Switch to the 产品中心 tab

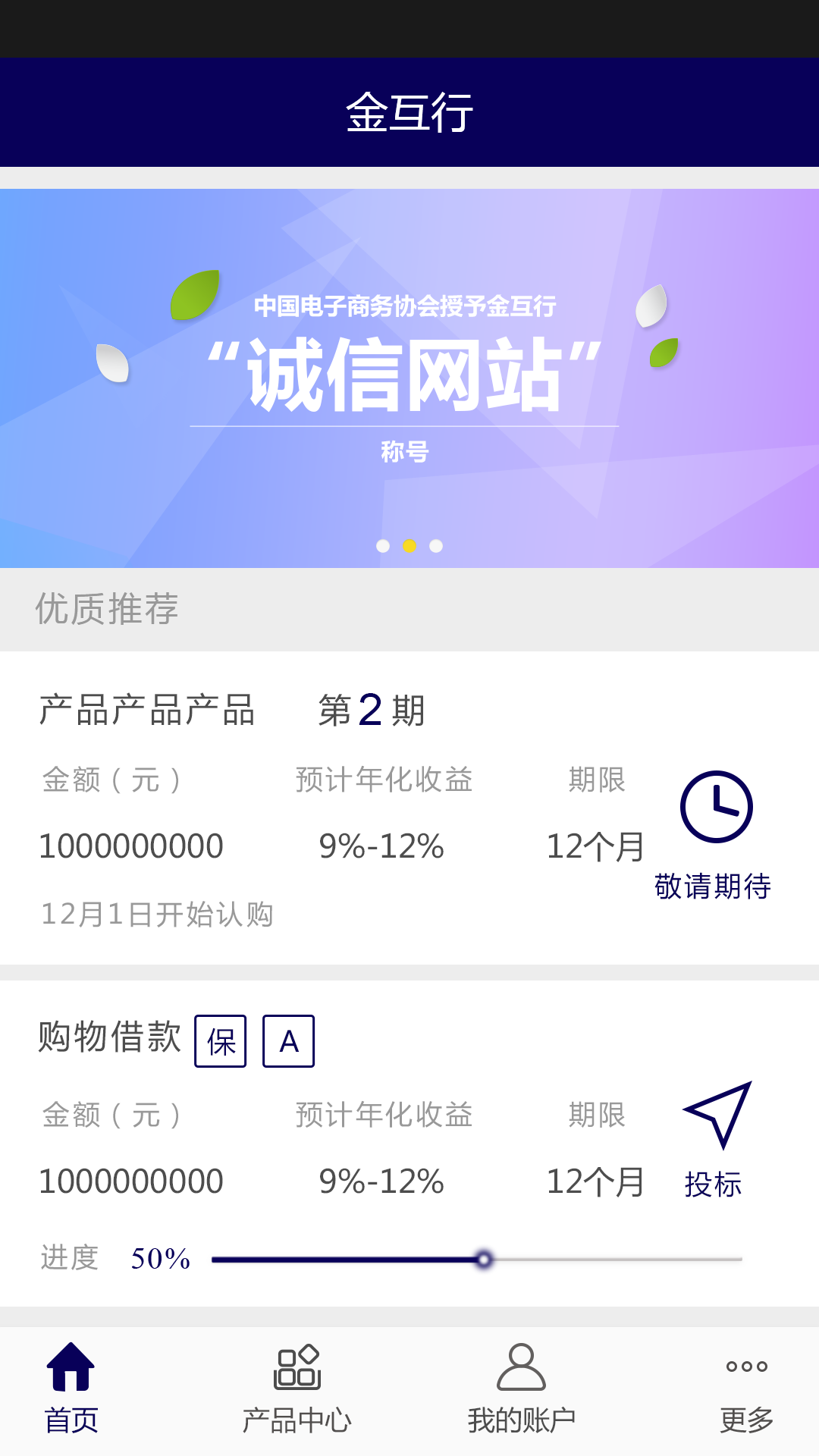click(297, 1389)
